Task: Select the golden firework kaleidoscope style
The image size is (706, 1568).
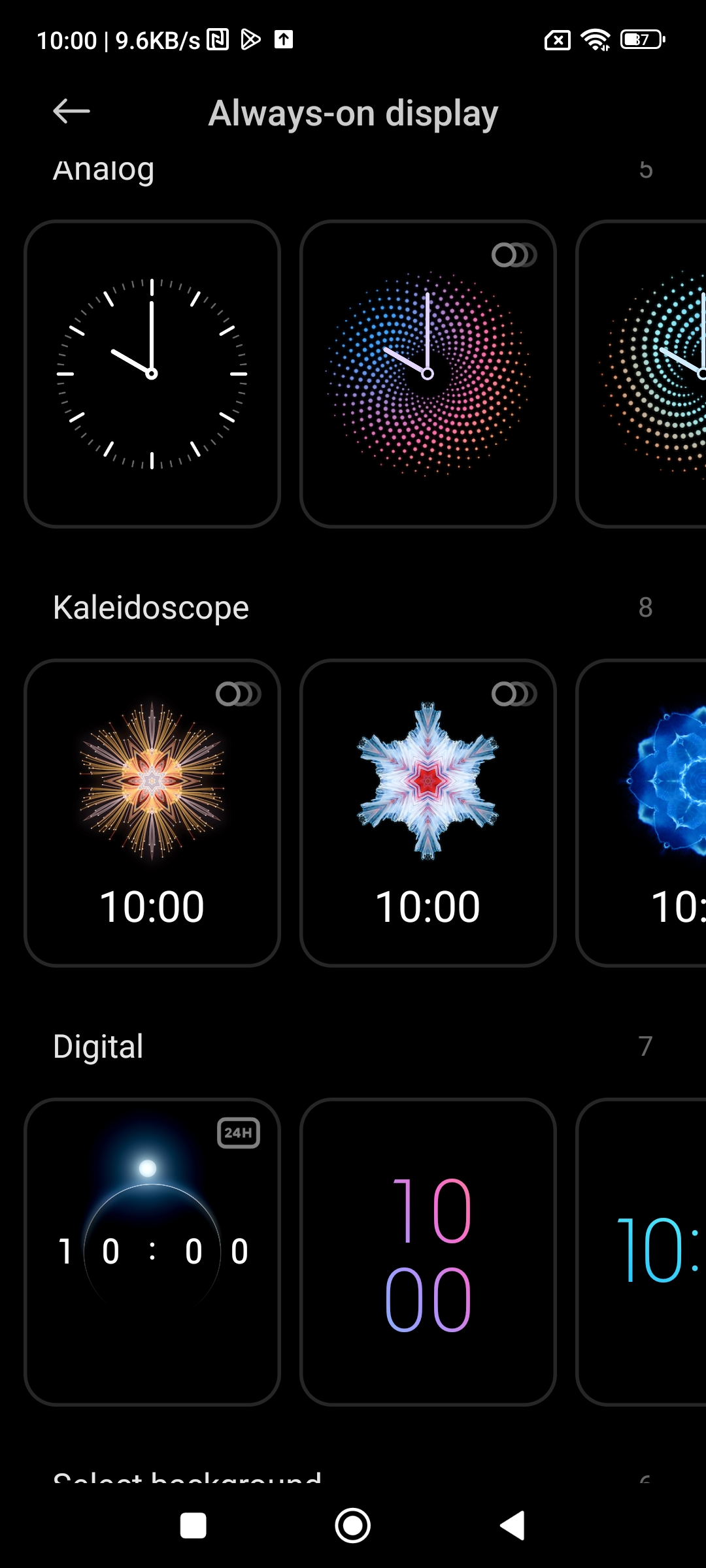Action: coord(152,812)
